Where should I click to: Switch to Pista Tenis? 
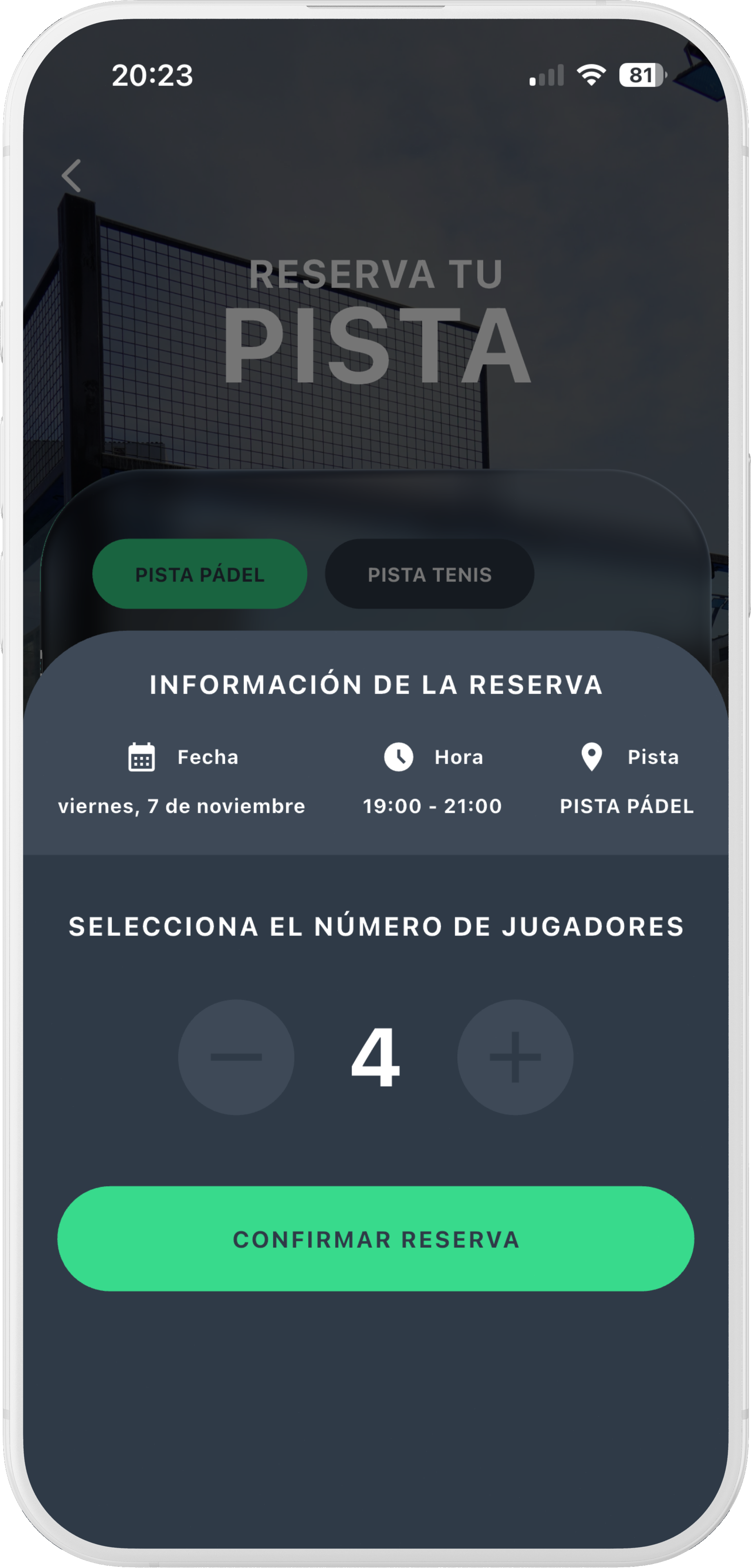[x=430, y=574]
